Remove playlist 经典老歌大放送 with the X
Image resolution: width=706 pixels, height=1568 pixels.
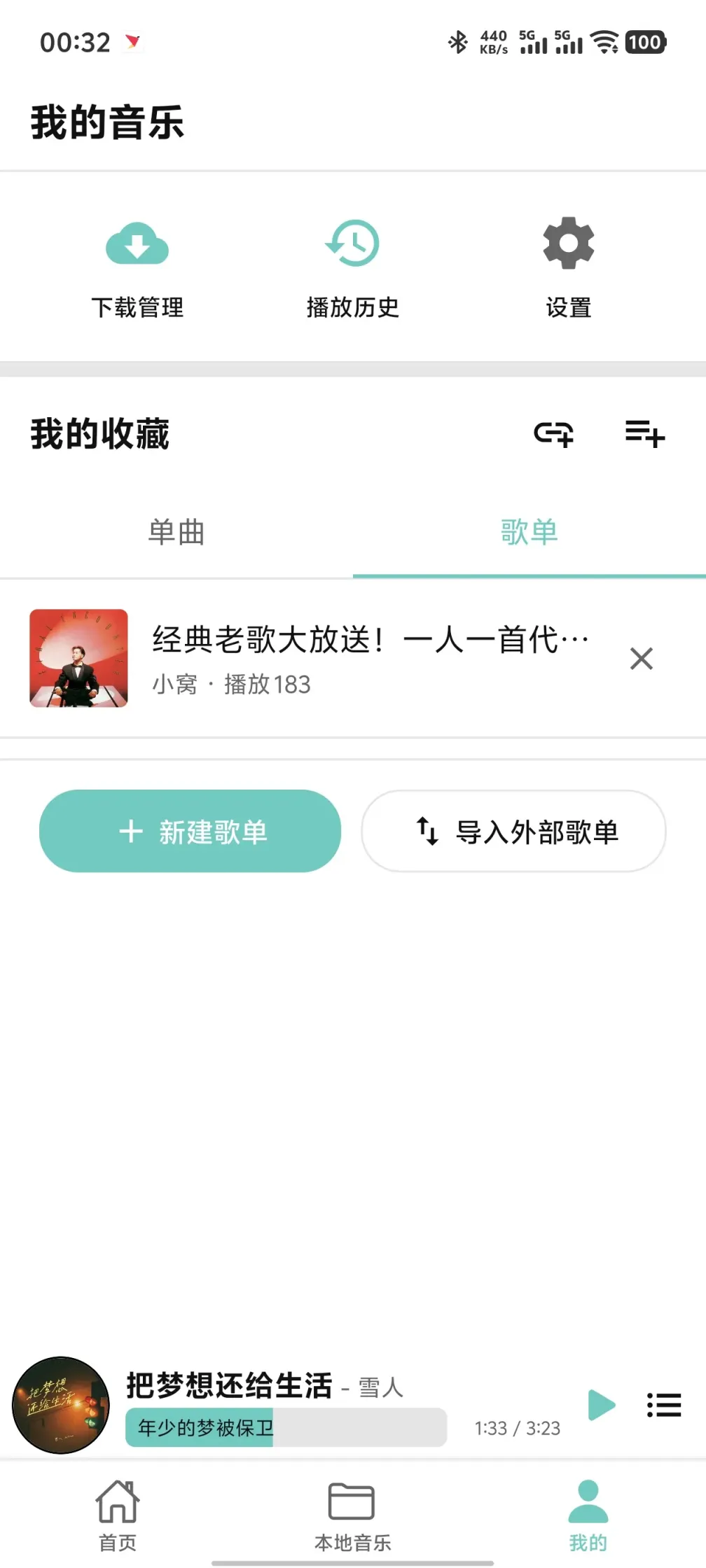(x=641, y=659)
